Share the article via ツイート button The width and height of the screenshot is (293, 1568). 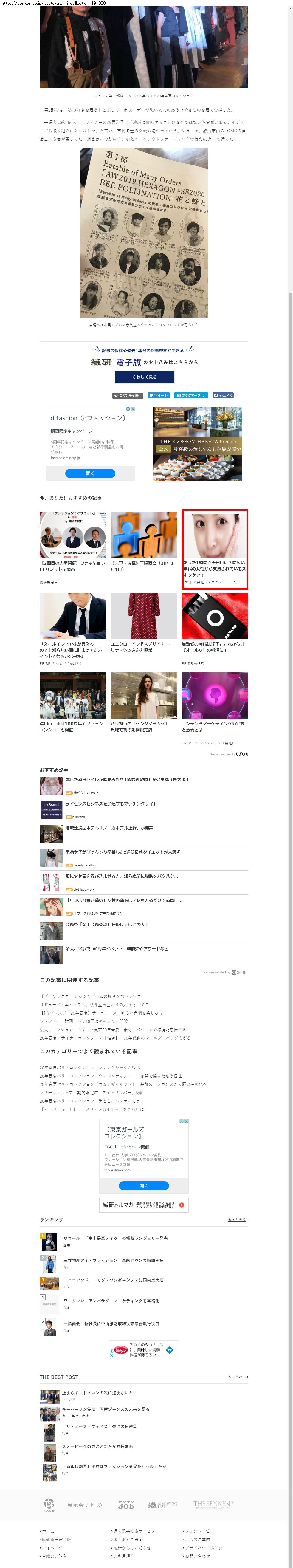point(158,395)
